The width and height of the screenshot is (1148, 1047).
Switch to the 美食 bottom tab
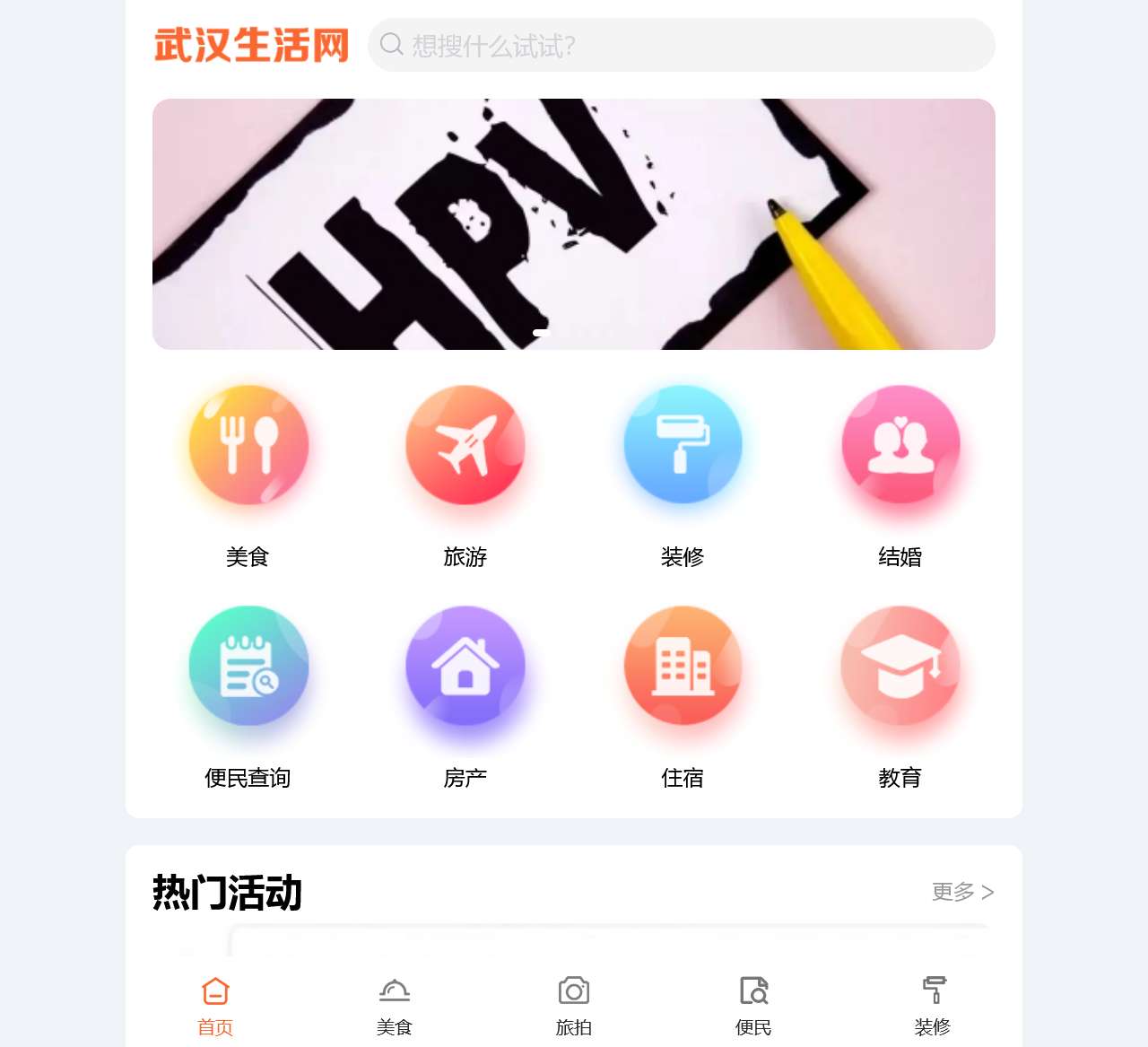tap(395, 1005)
